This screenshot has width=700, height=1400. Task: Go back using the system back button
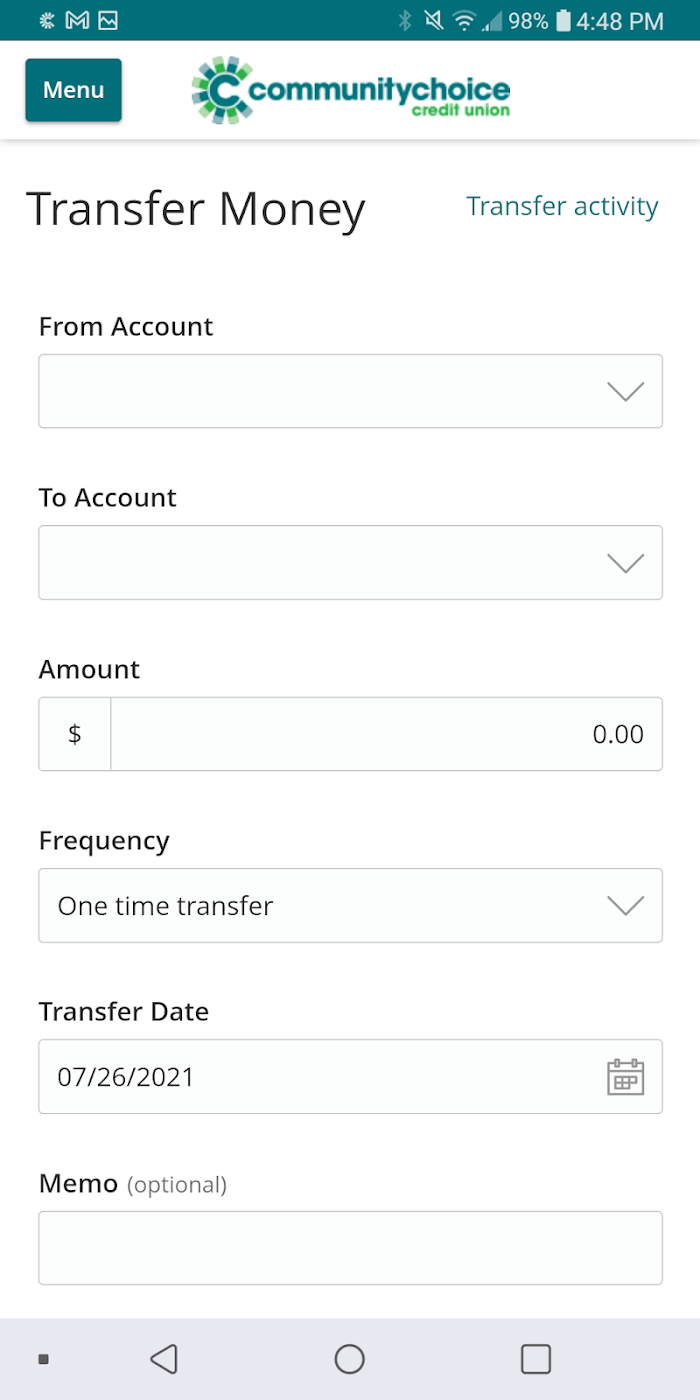click(x=164, y=1358)
